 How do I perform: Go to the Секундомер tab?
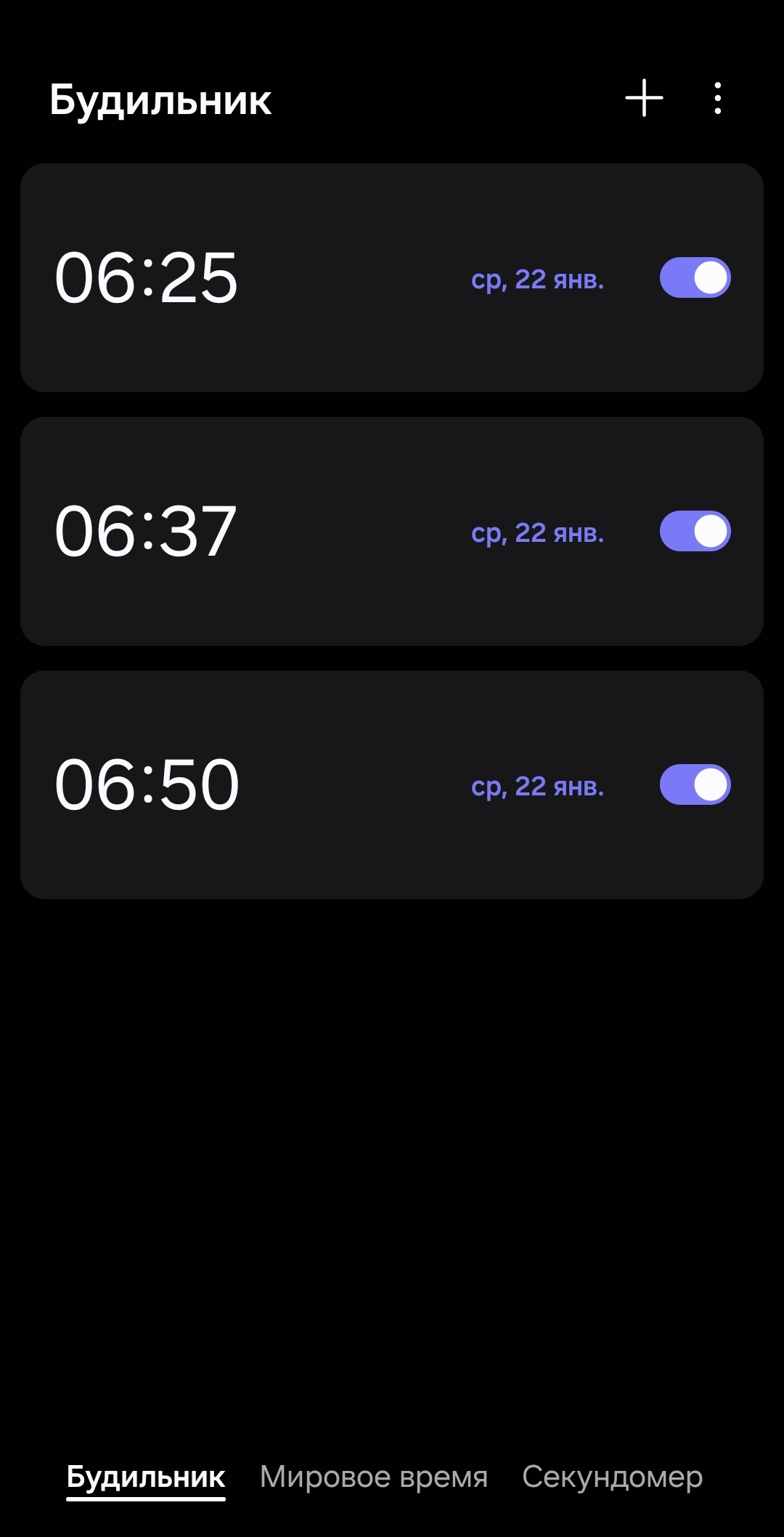tap(612, 1477)
